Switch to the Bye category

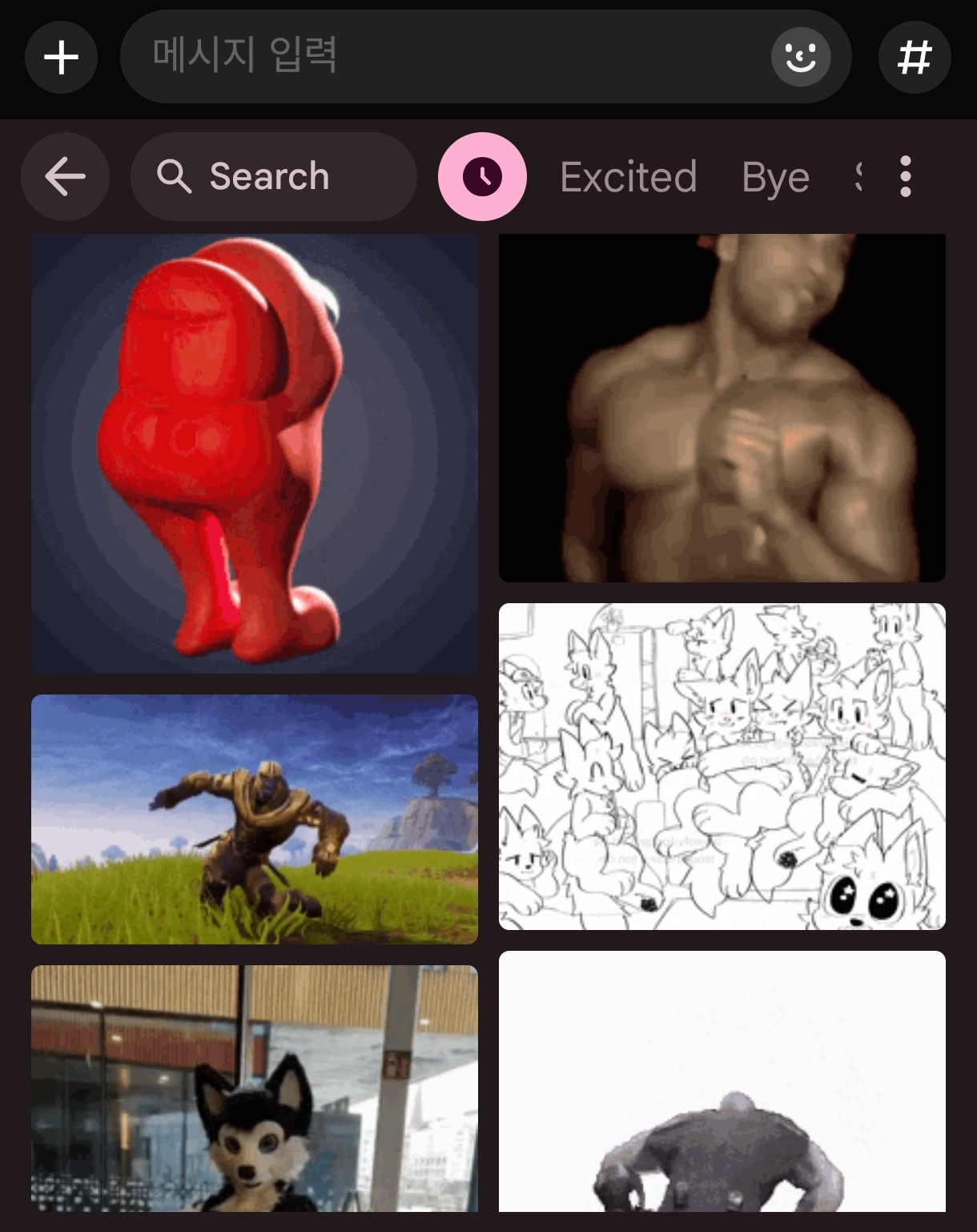(x=775, y=177)
